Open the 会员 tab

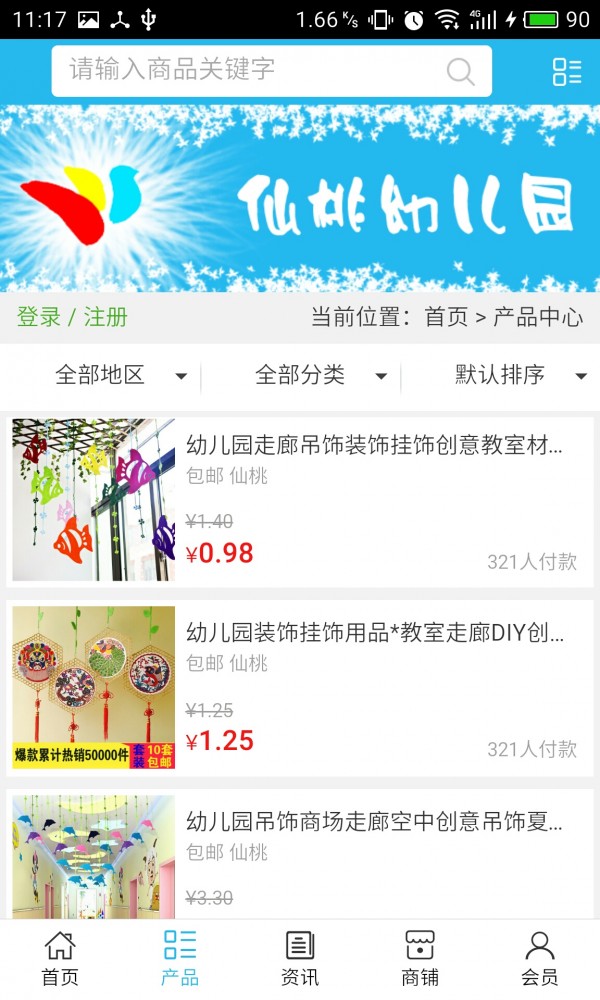pyautogui.click(x=540, y=958)
